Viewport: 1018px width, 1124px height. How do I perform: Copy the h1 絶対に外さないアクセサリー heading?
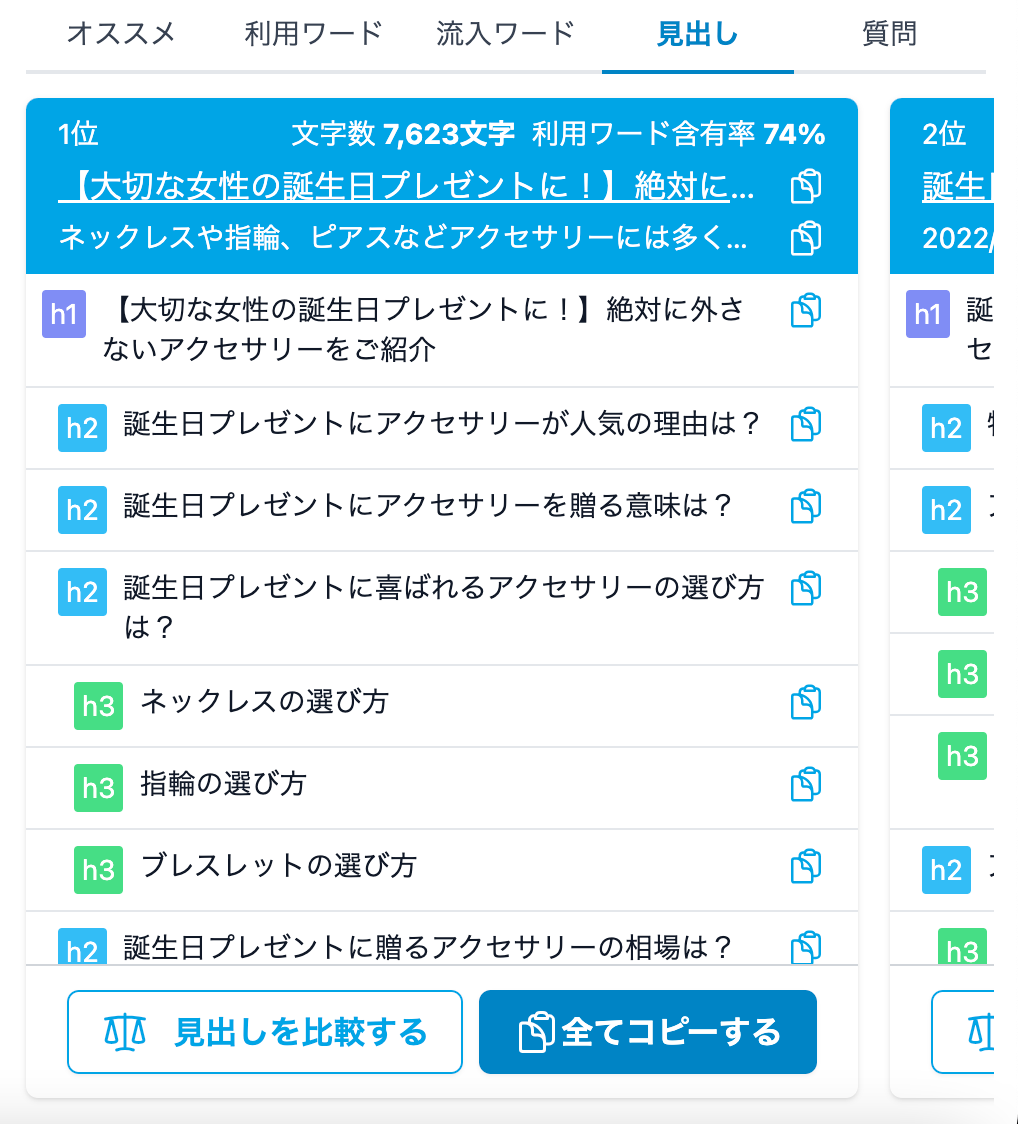[806, 311]
